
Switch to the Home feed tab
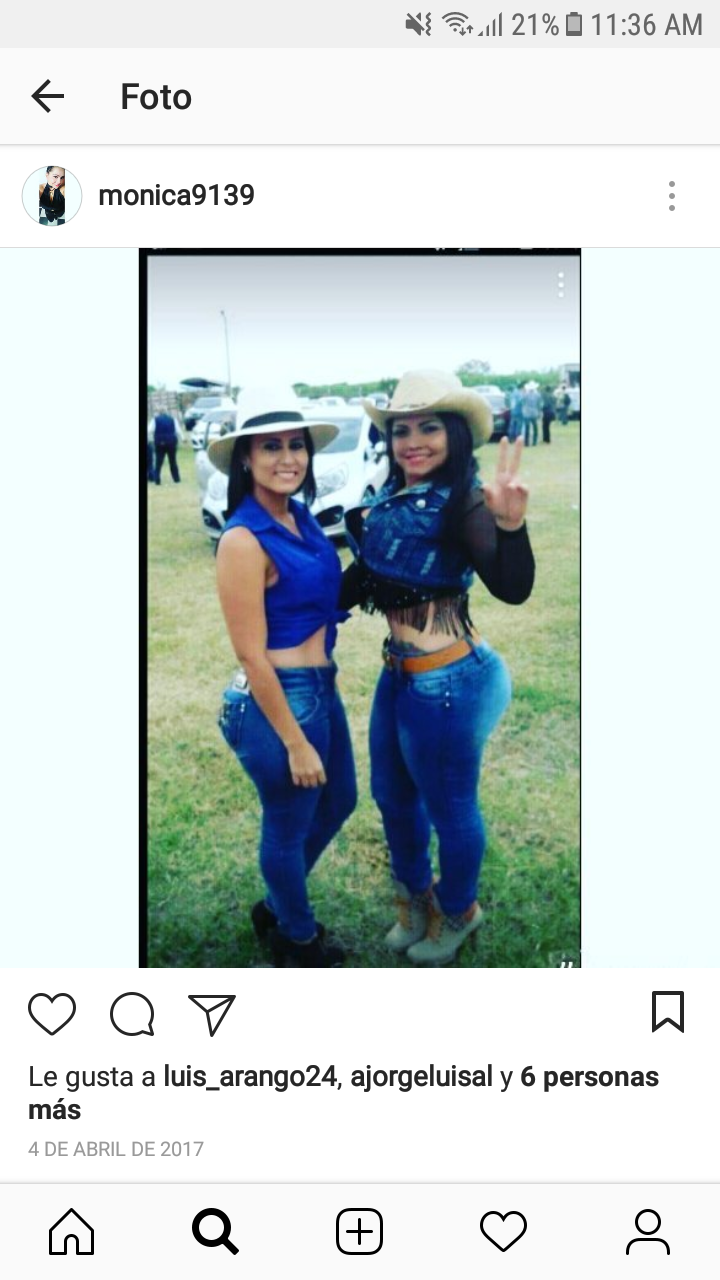click(x=72, y=1231)
